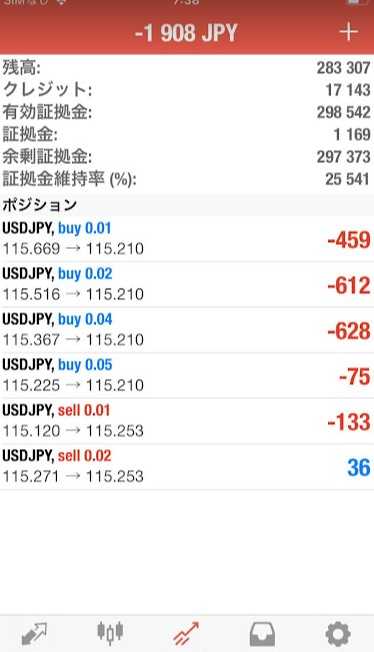The height and width of the screenshot is (652, 374).
Task: Go to the candlestick Chart tab
Action: pyautogui.click(x=110, y=633)
